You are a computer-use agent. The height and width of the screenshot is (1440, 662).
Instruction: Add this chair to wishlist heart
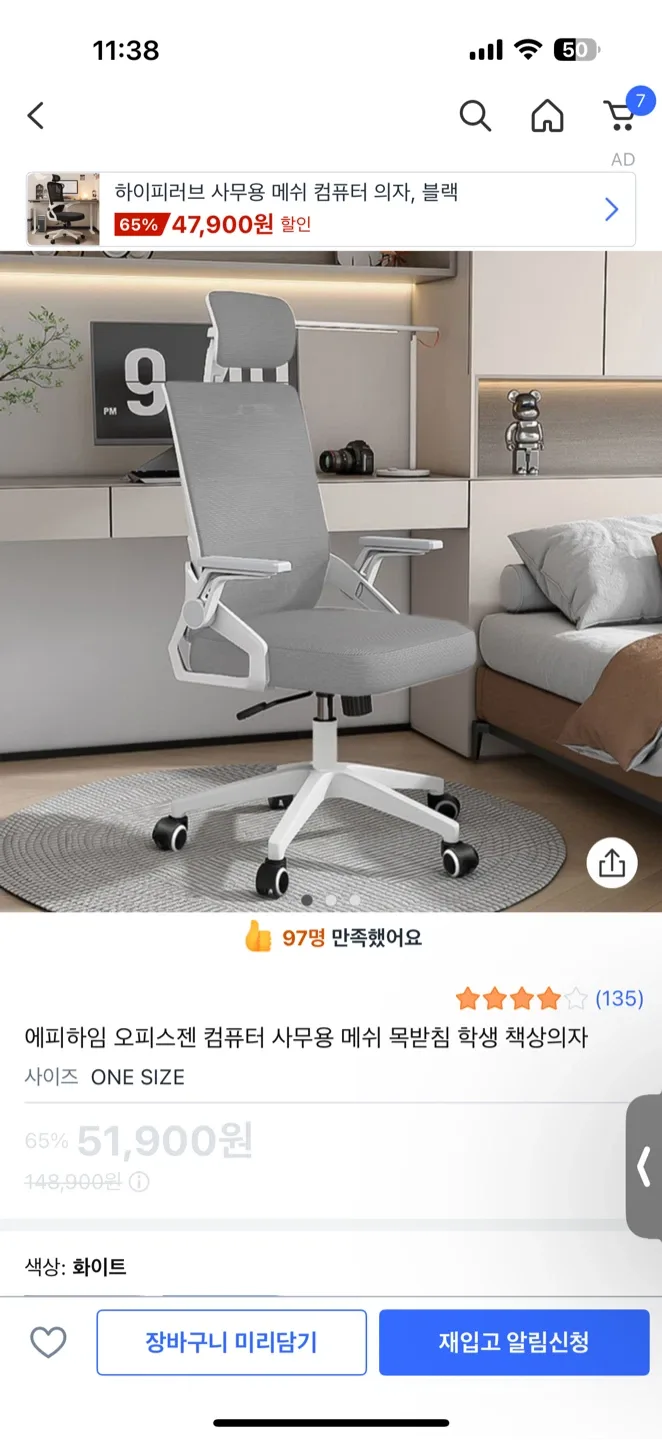pyautogui.click(x=48, y=1342)
